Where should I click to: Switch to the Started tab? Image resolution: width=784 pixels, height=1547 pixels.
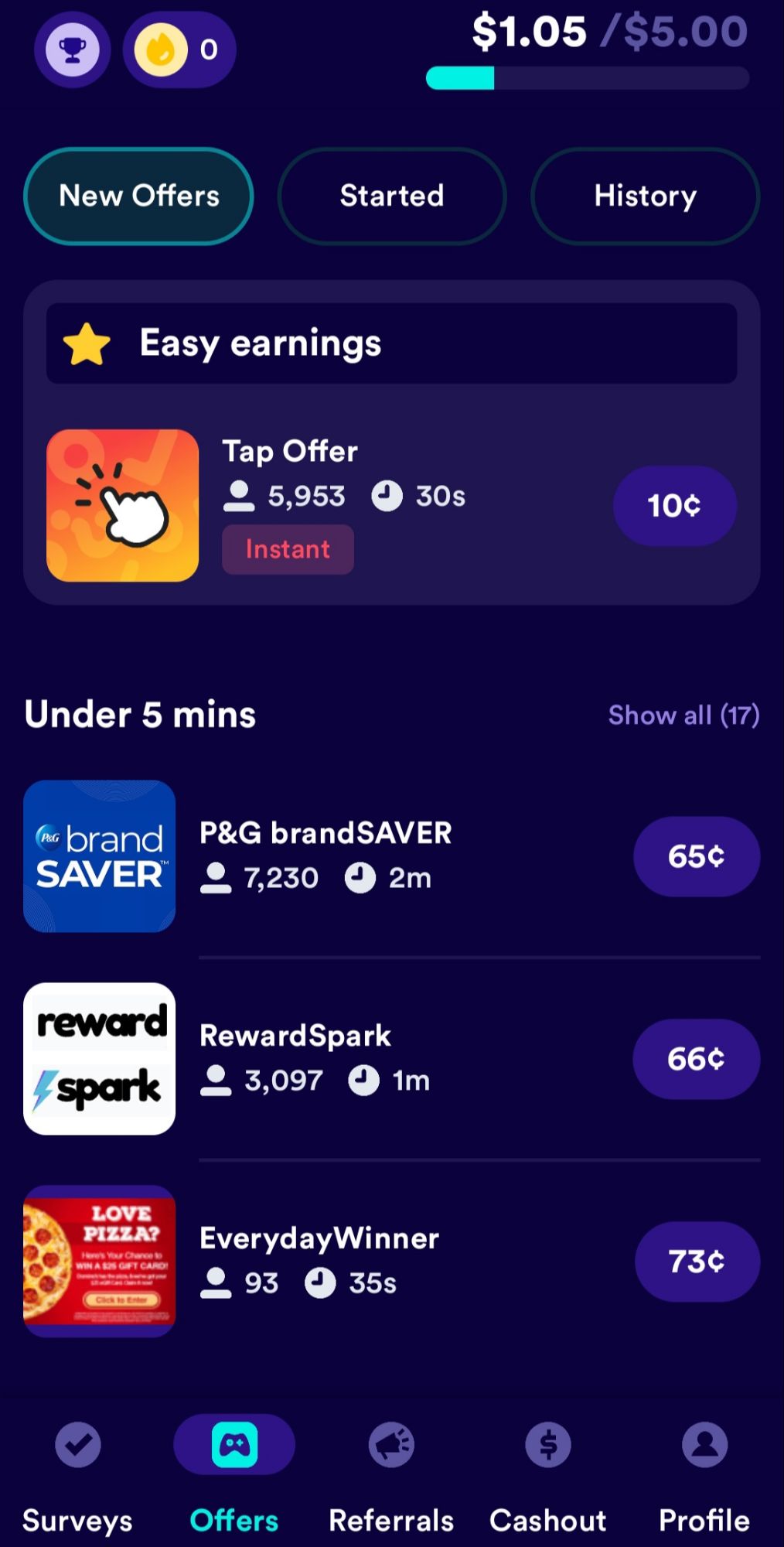point(392,196)
